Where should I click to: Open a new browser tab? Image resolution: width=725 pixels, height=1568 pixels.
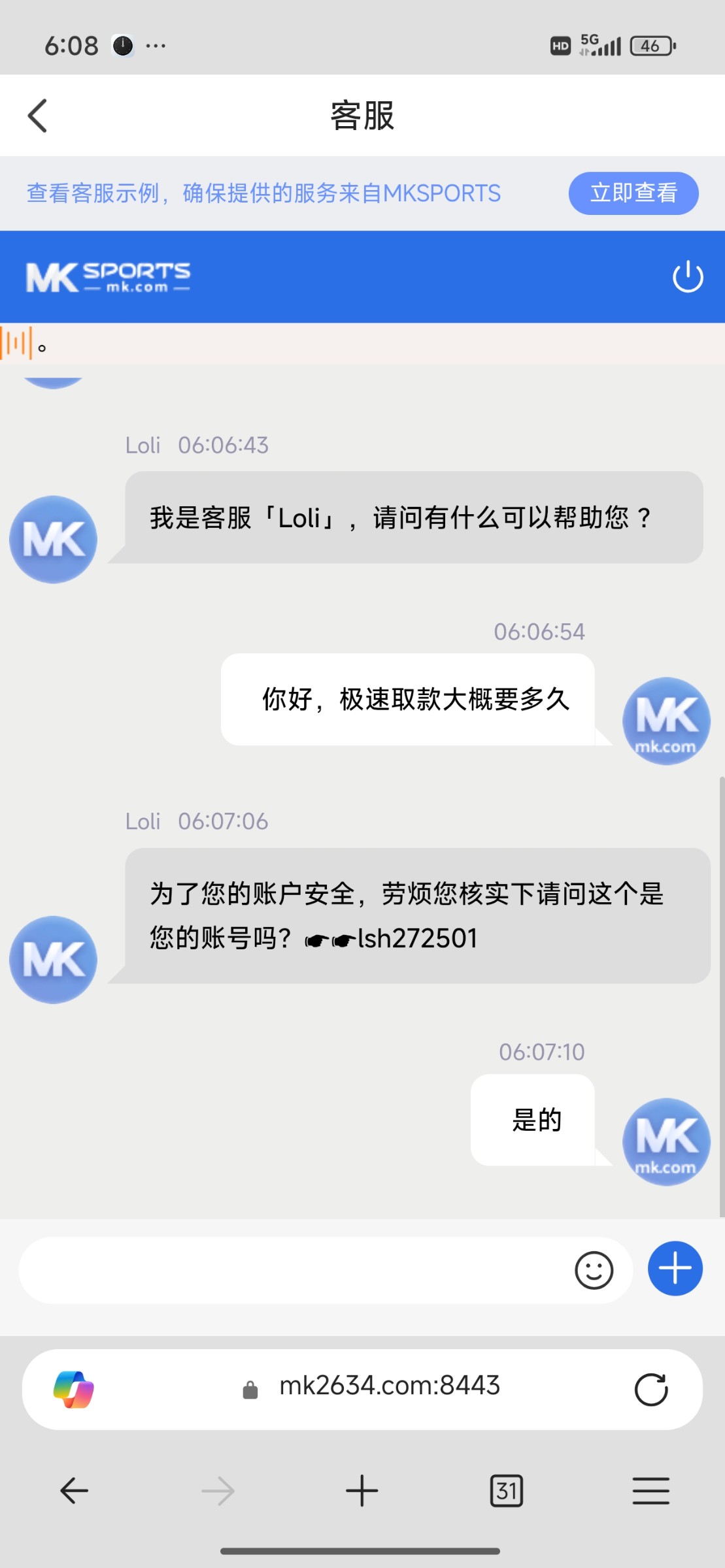pyautogui.click(x=362, y=1491)
